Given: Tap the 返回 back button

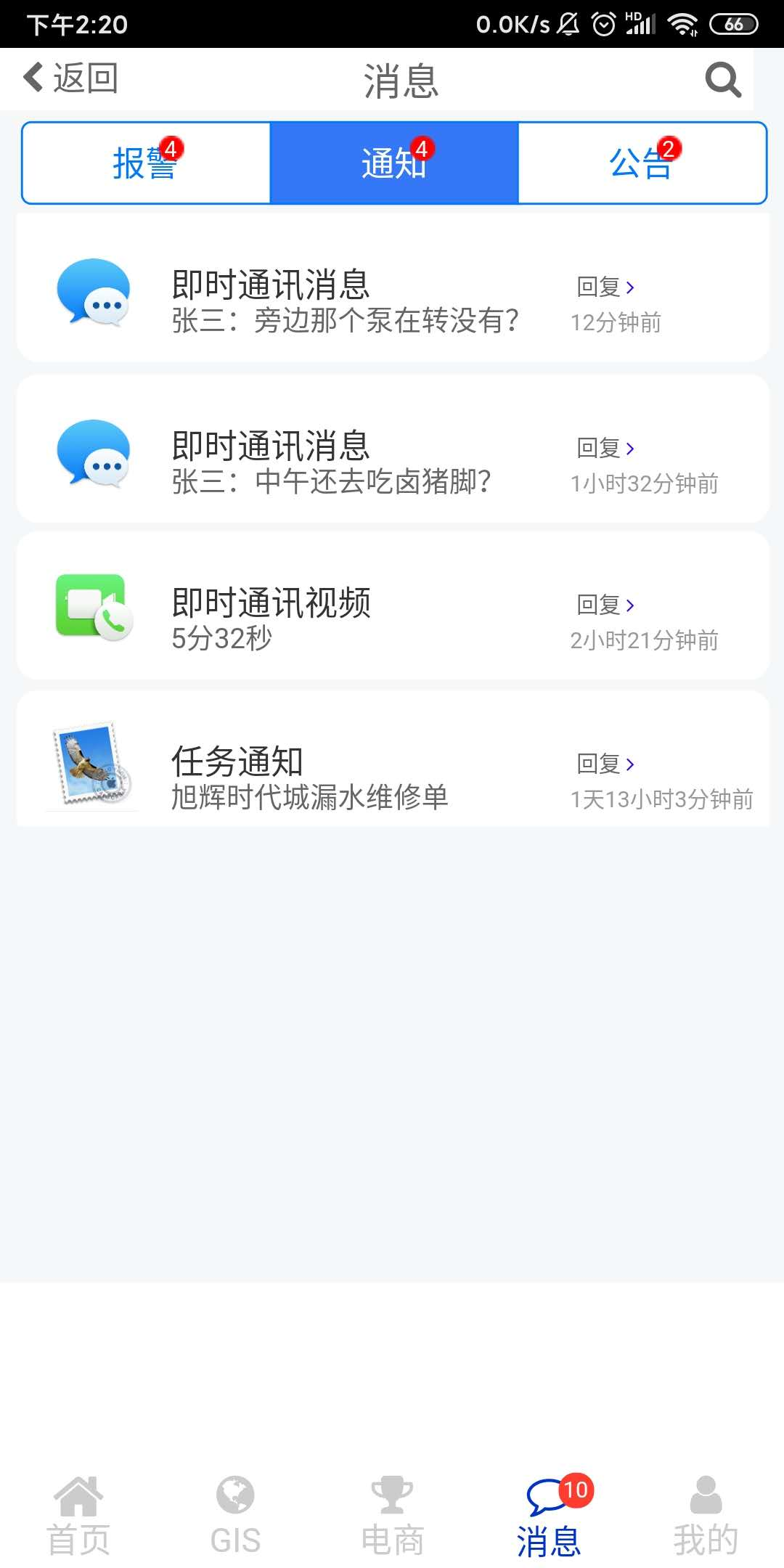Looking at the screenshot, I should 70,78.
